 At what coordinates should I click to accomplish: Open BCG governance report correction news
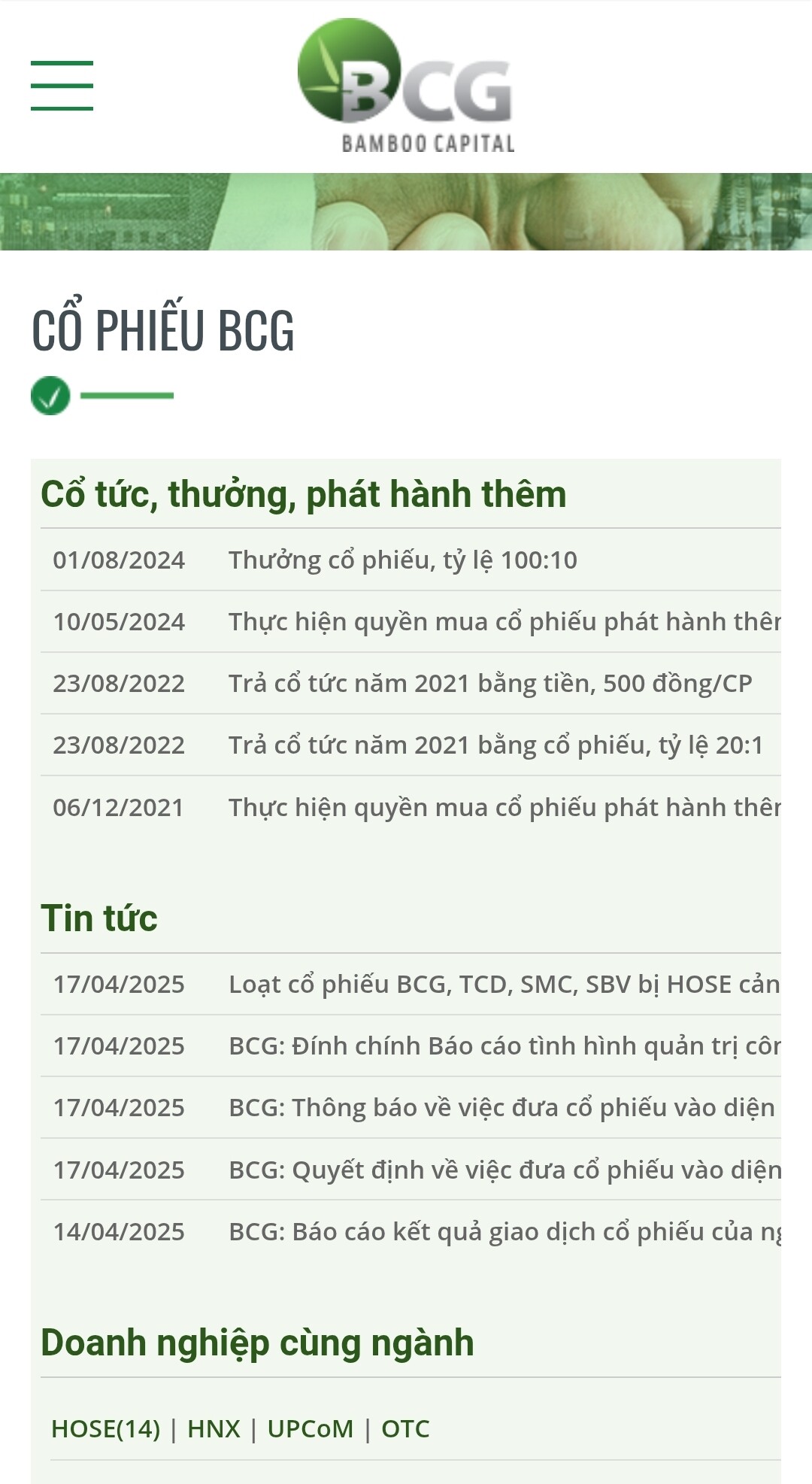[504, 1046]
